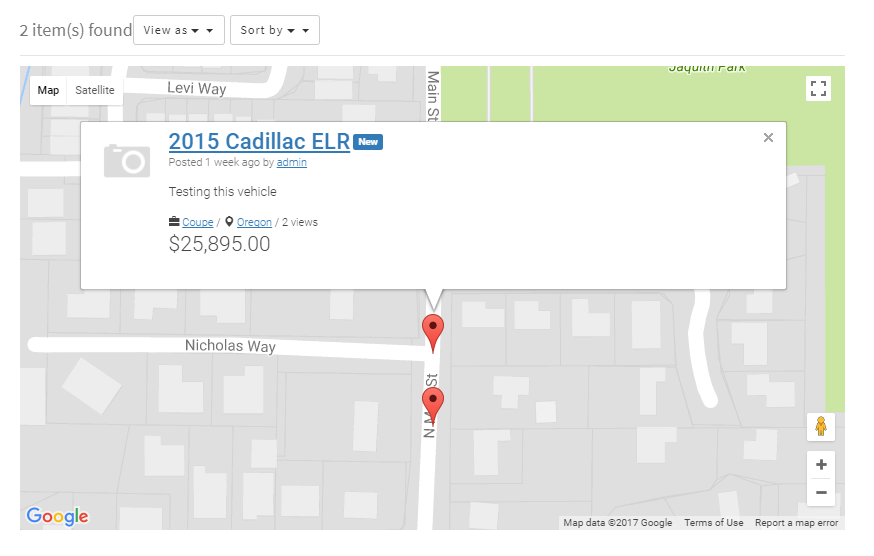This screenshot has height=556, width=874.
Task: View the admin author profile
Action: pyautogui.click(x=292, y=162)
